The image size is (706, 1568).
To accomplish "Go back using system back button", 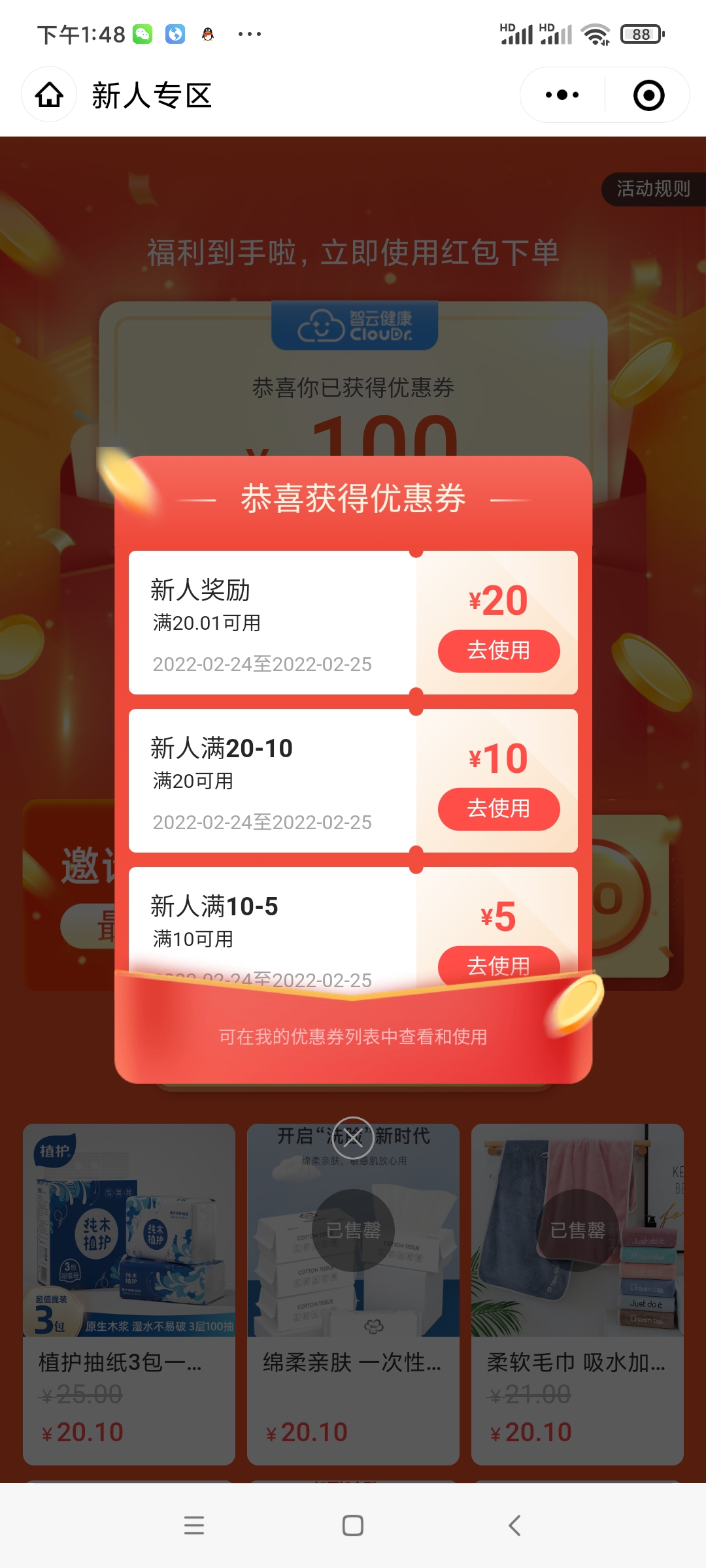I will click(514, 1526).
